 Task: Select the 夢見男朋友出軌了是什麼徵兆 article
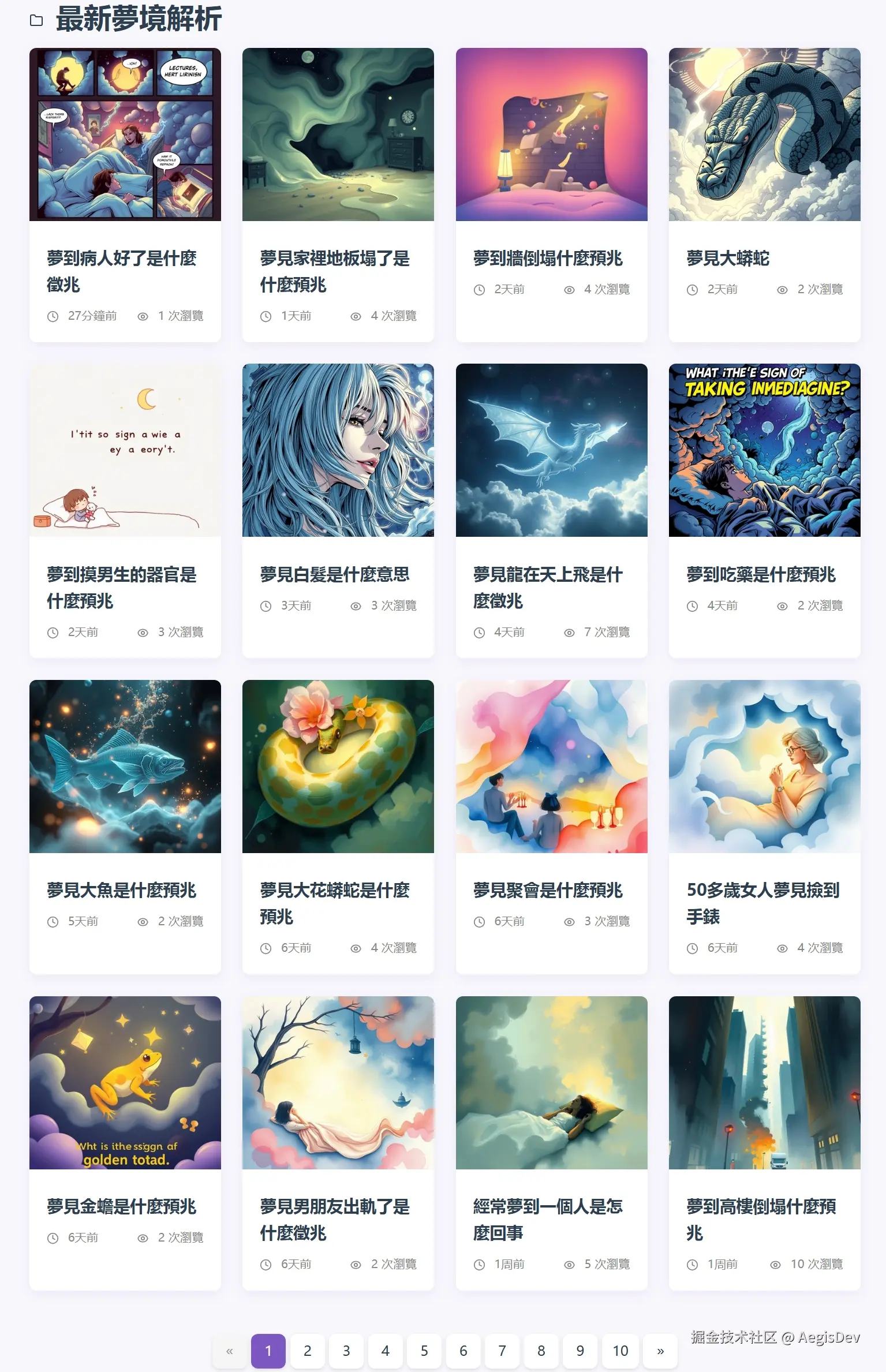coord(334,1219)
